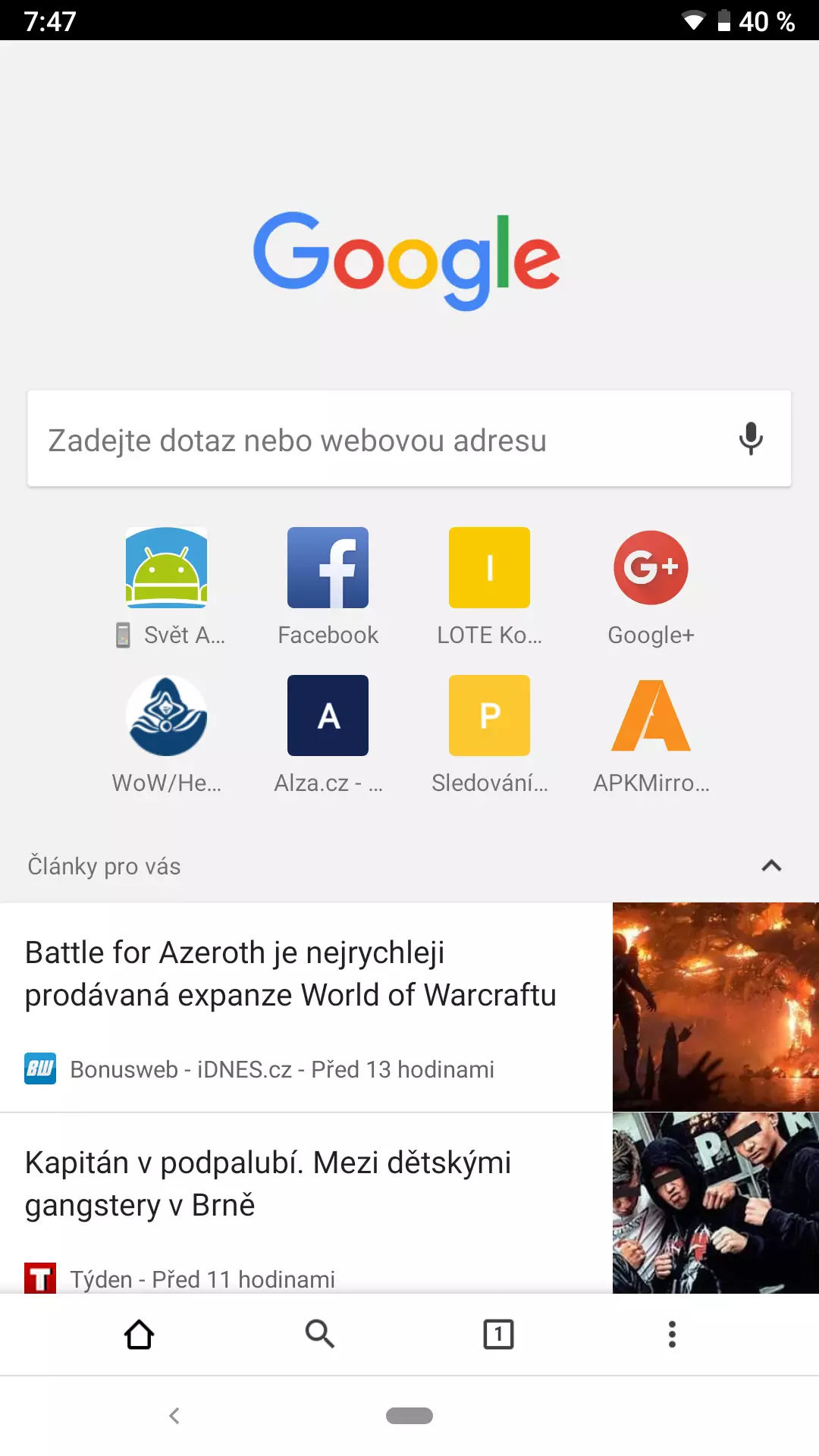This screenshot has height=1456, width=819.
Task: Open the Facebook shortcut
Action: [328, 588]
